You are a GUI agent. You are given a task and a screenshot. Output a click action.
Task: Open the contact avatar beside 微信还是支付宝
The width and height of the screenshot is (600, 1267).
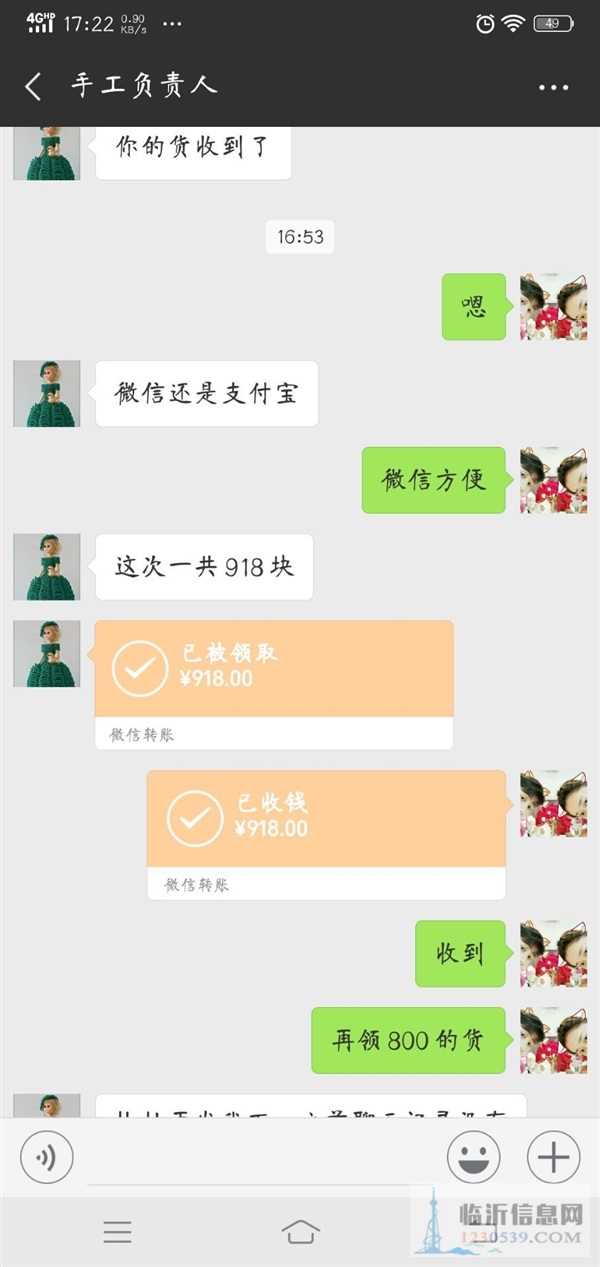47,394
